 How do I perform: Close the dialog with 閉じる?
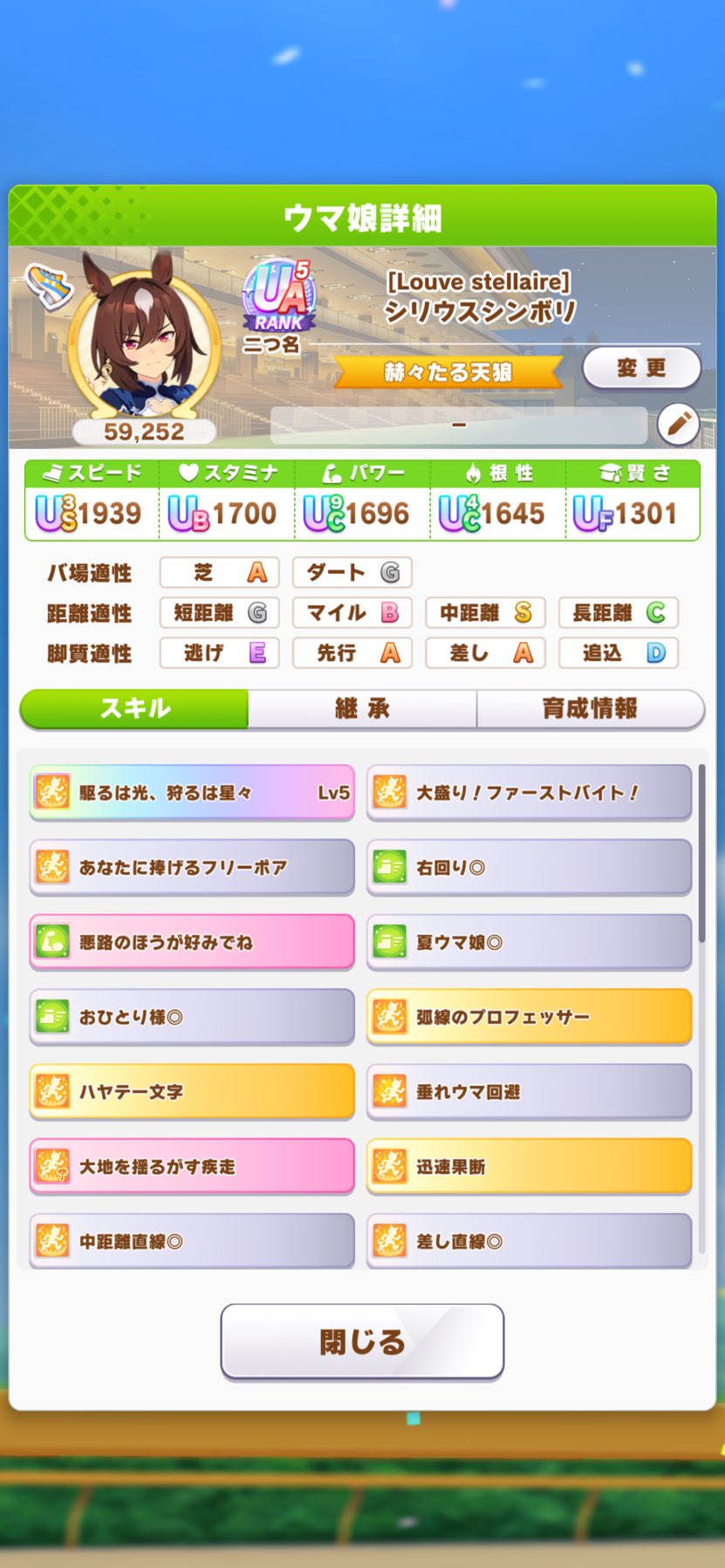362,1341
